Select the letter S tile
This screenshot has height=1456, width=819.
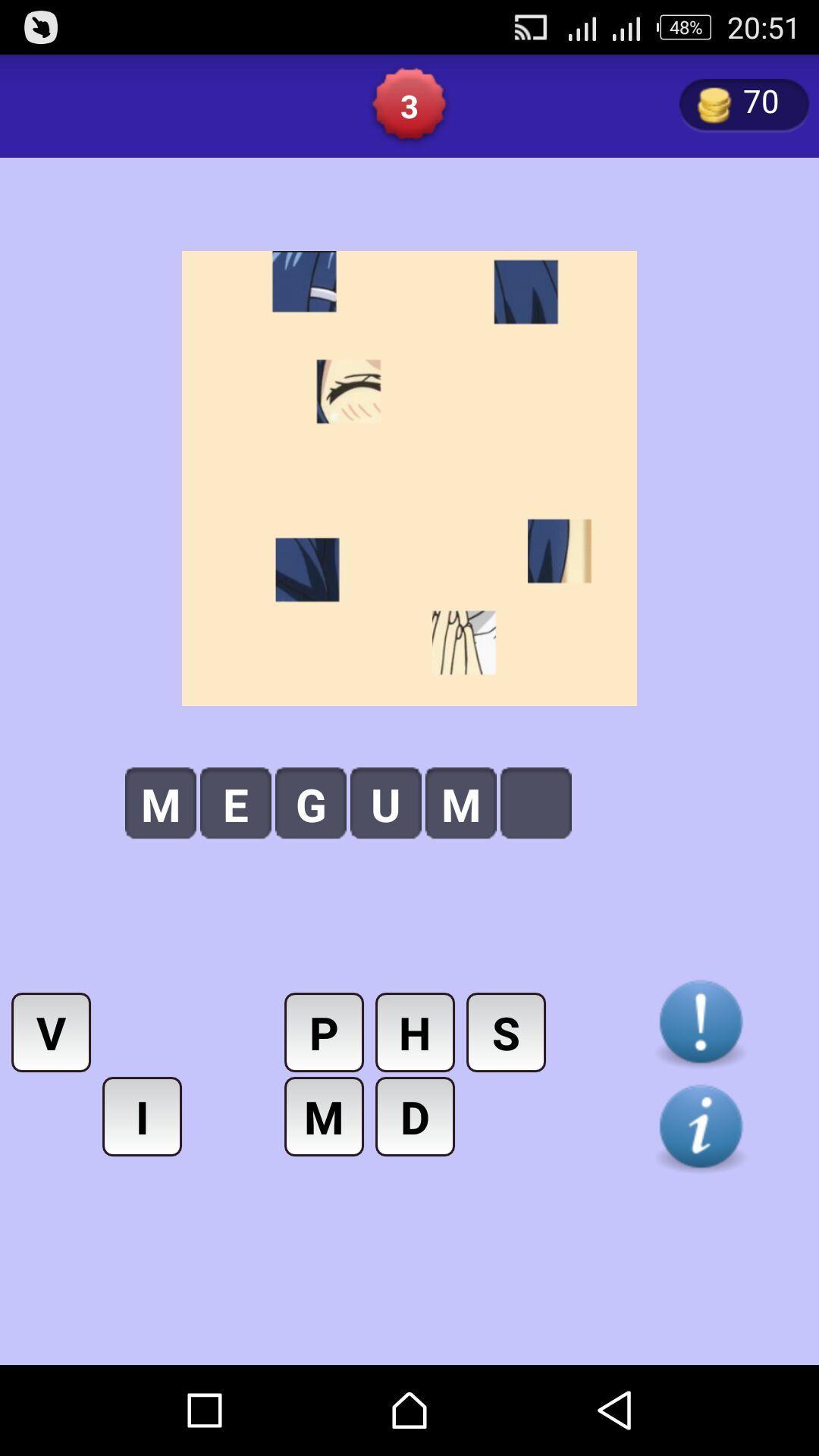tap(506, 1032)
